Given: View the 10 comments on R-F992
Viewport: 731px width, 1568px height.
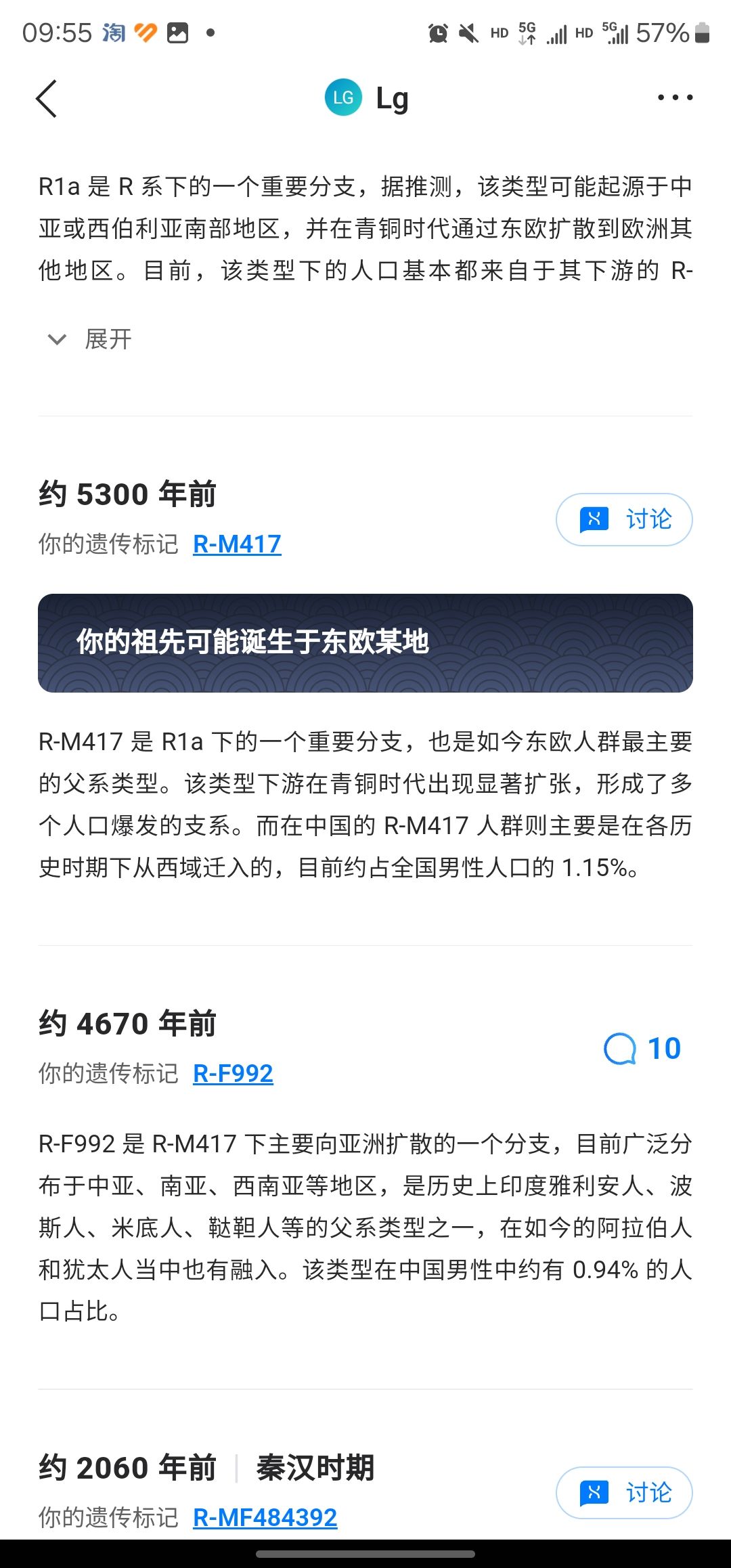Looking at the screenshot, I should click(x=642, y=1049).
